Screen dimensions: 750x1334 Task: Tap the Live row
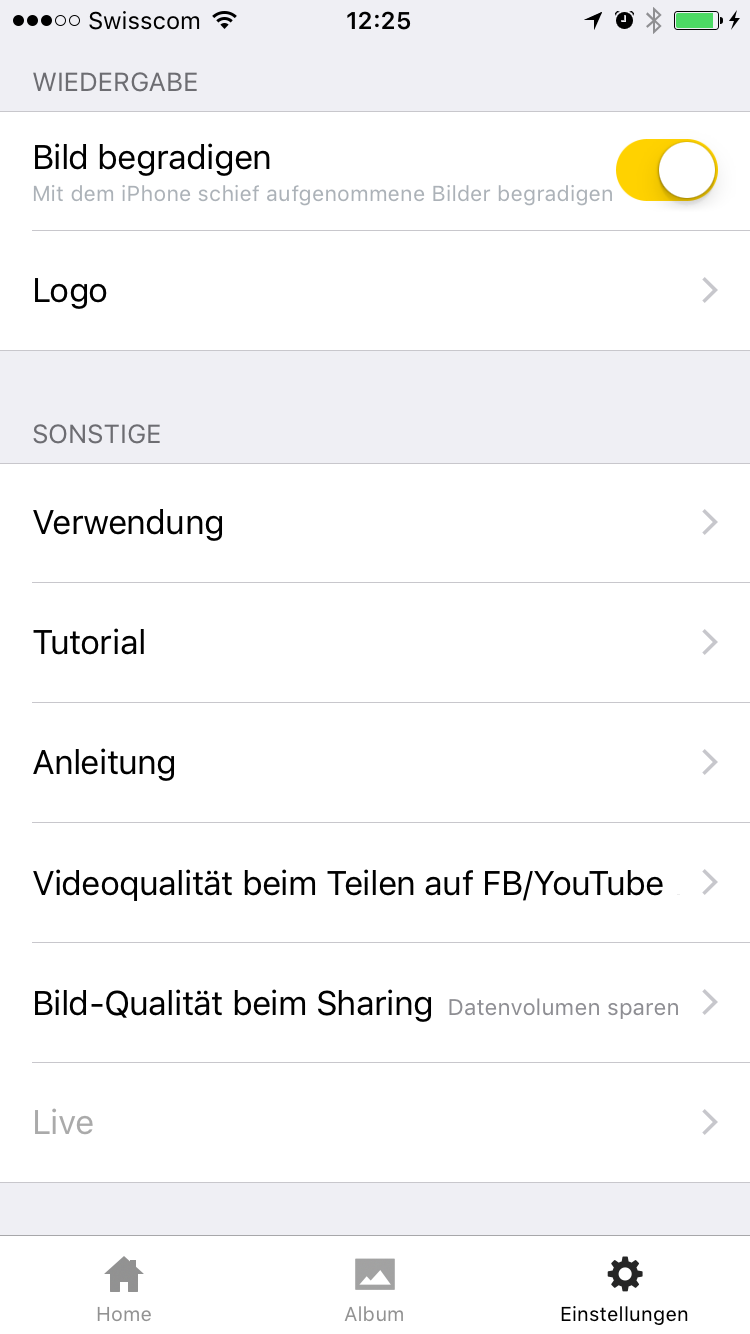click(x=375, y=1123)
